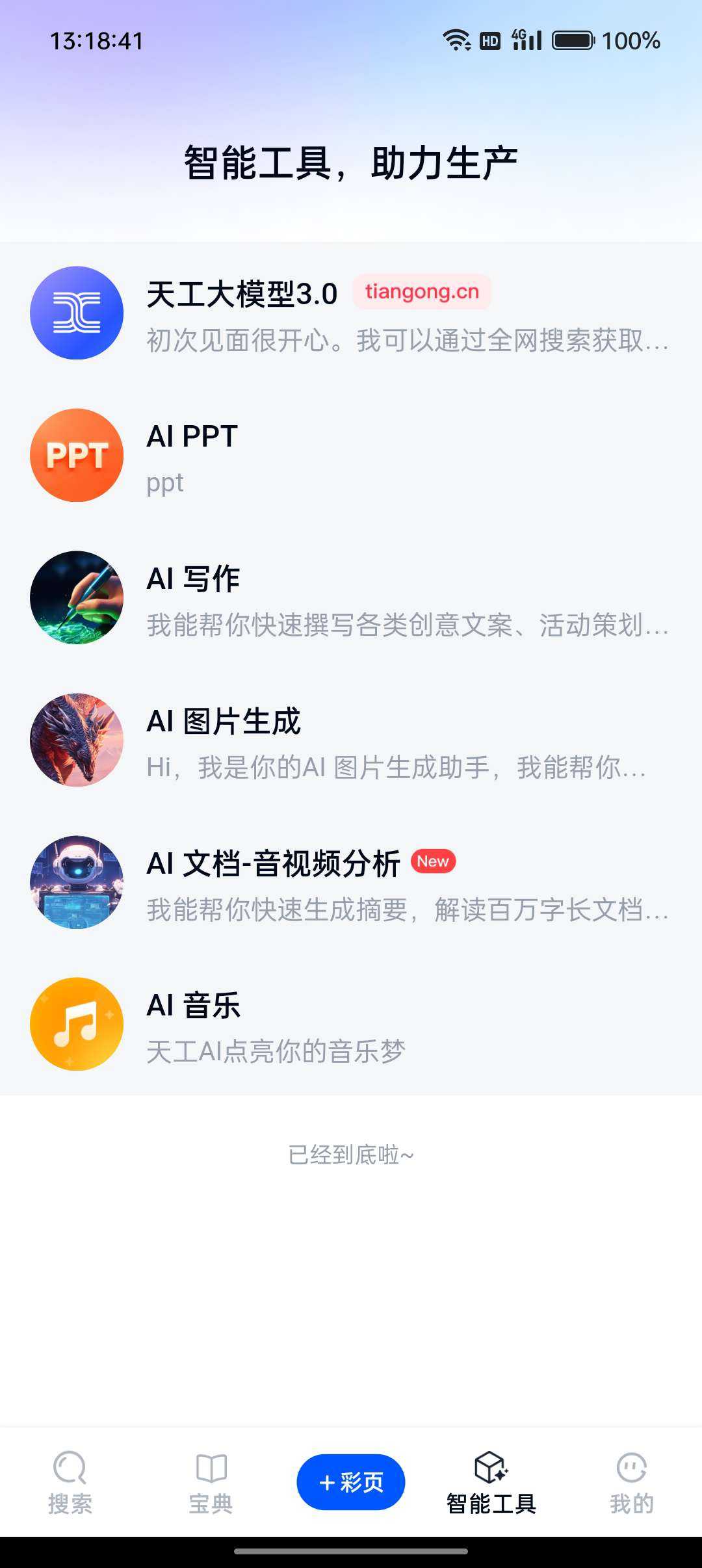Viewport: 702px width, 1568px height.
Task: Switch to the 我的 tab
Action: [x=631, y=1483]
